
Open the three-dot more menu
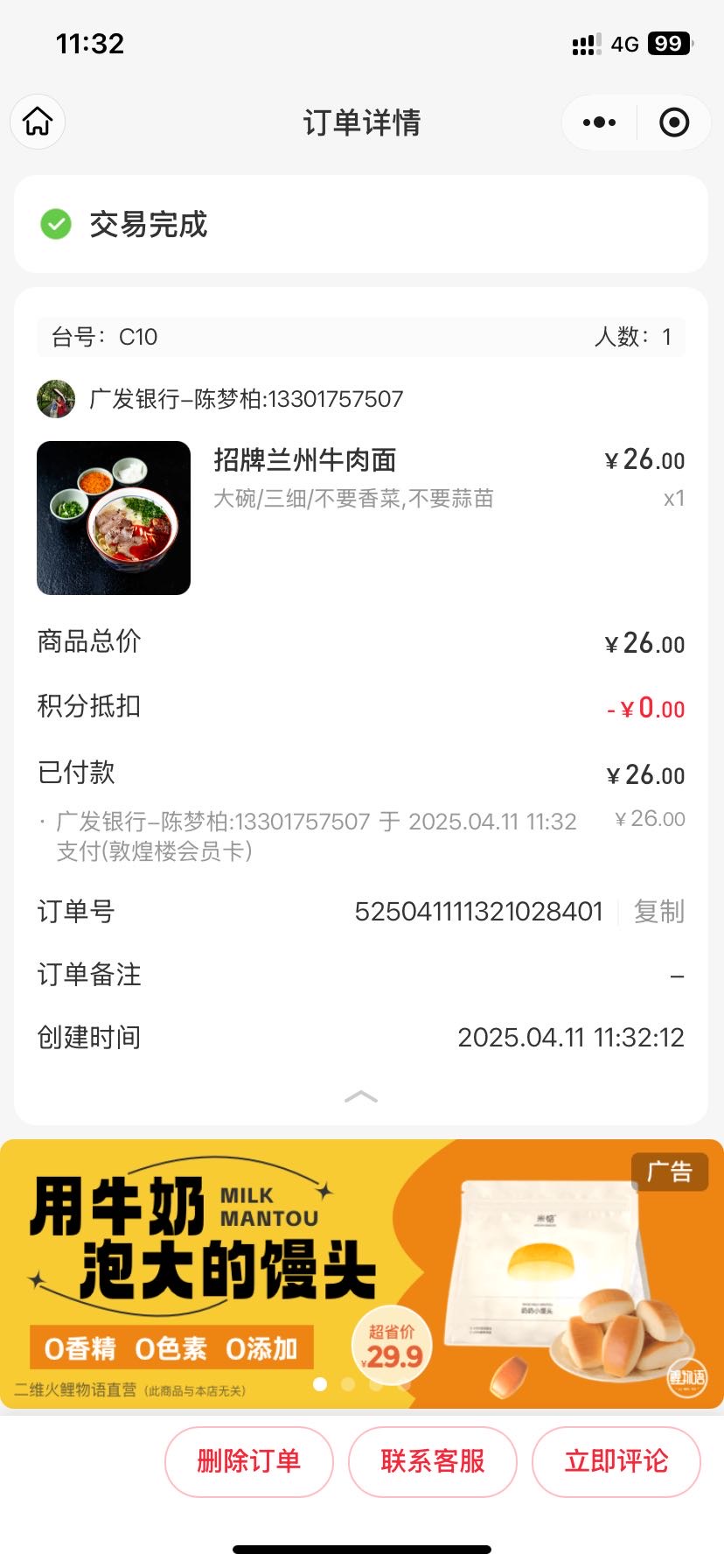coord(599,122)
